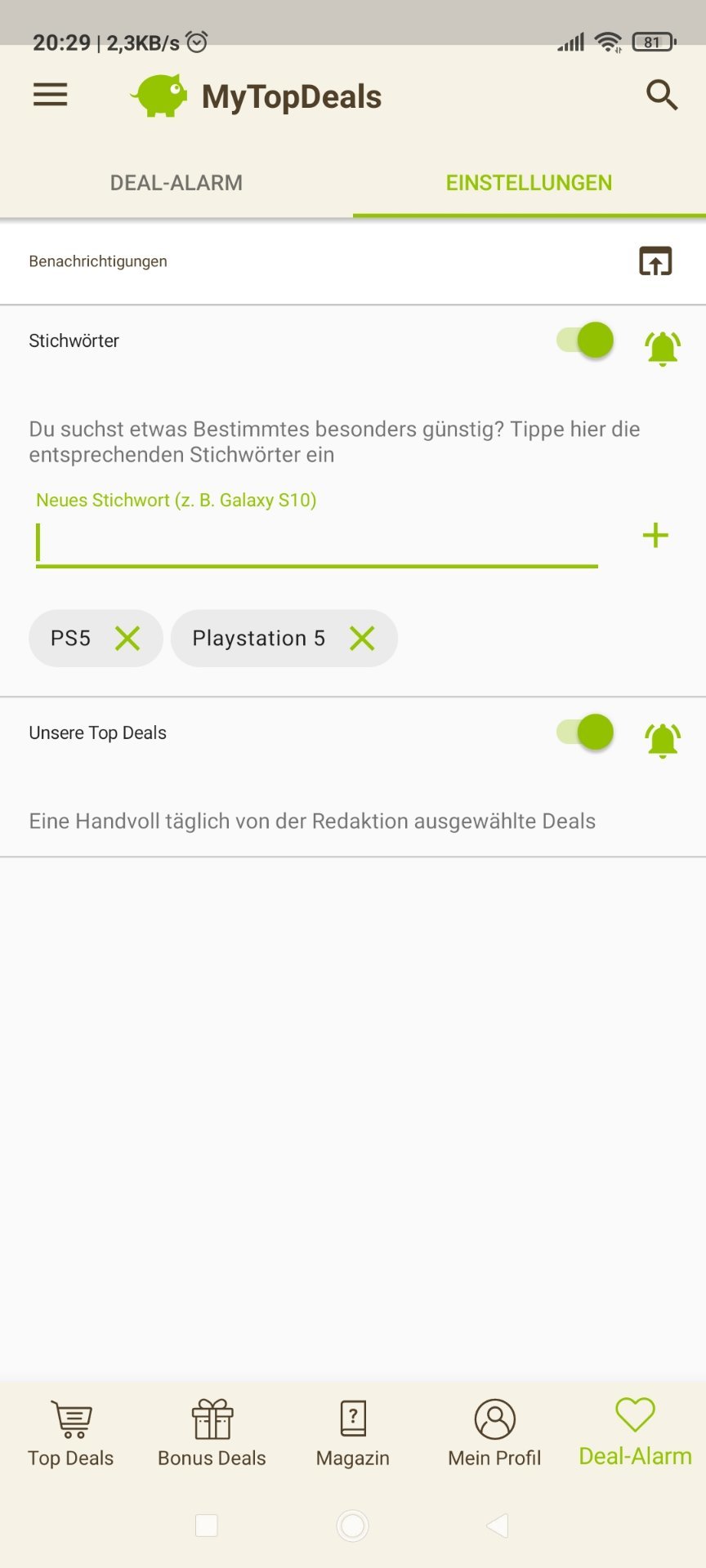Tap the bell icon next to Stichwörter
Viewport: 706px width, 1568px height.
[663, 348]
